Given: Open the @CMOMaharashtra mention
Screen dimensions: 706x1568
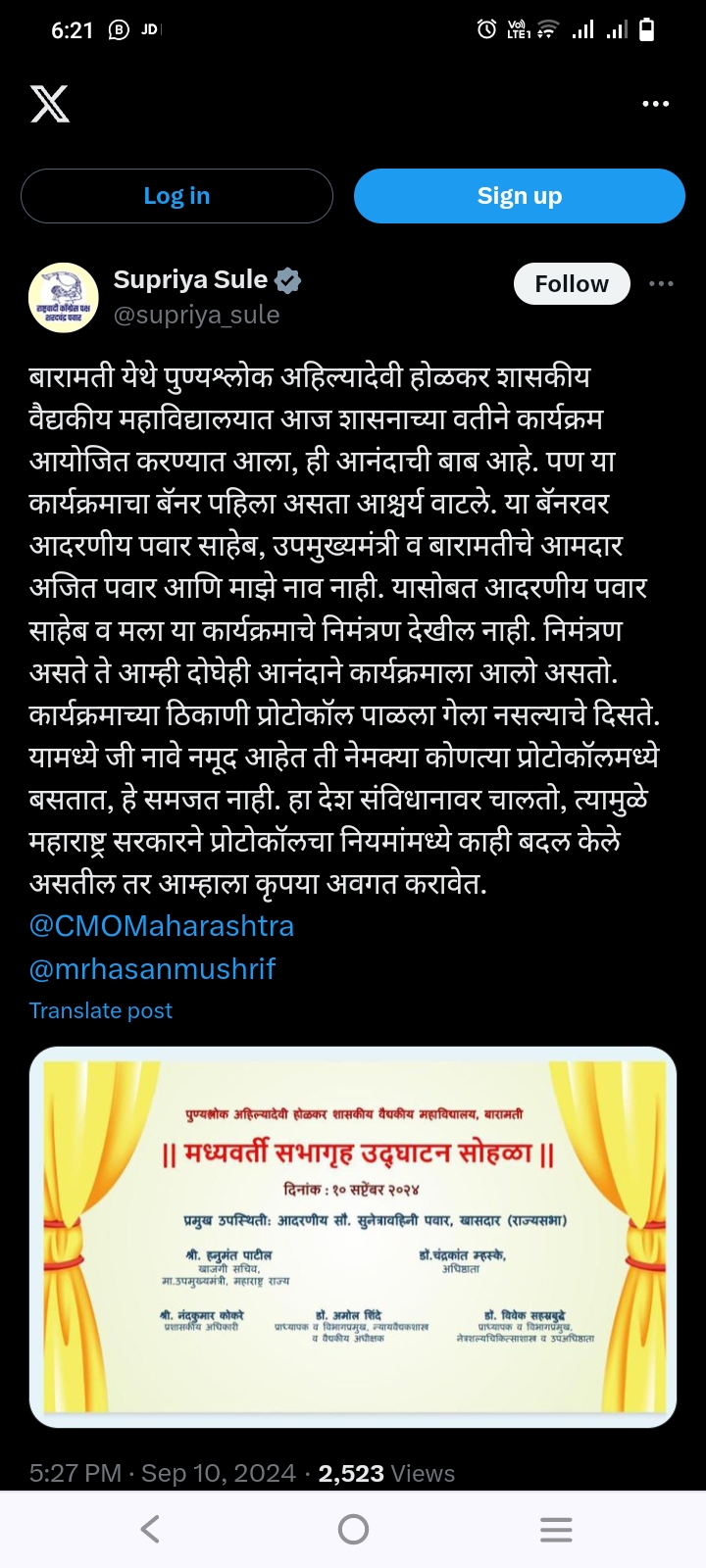Looking at the screenshot, I should point(162,926).
